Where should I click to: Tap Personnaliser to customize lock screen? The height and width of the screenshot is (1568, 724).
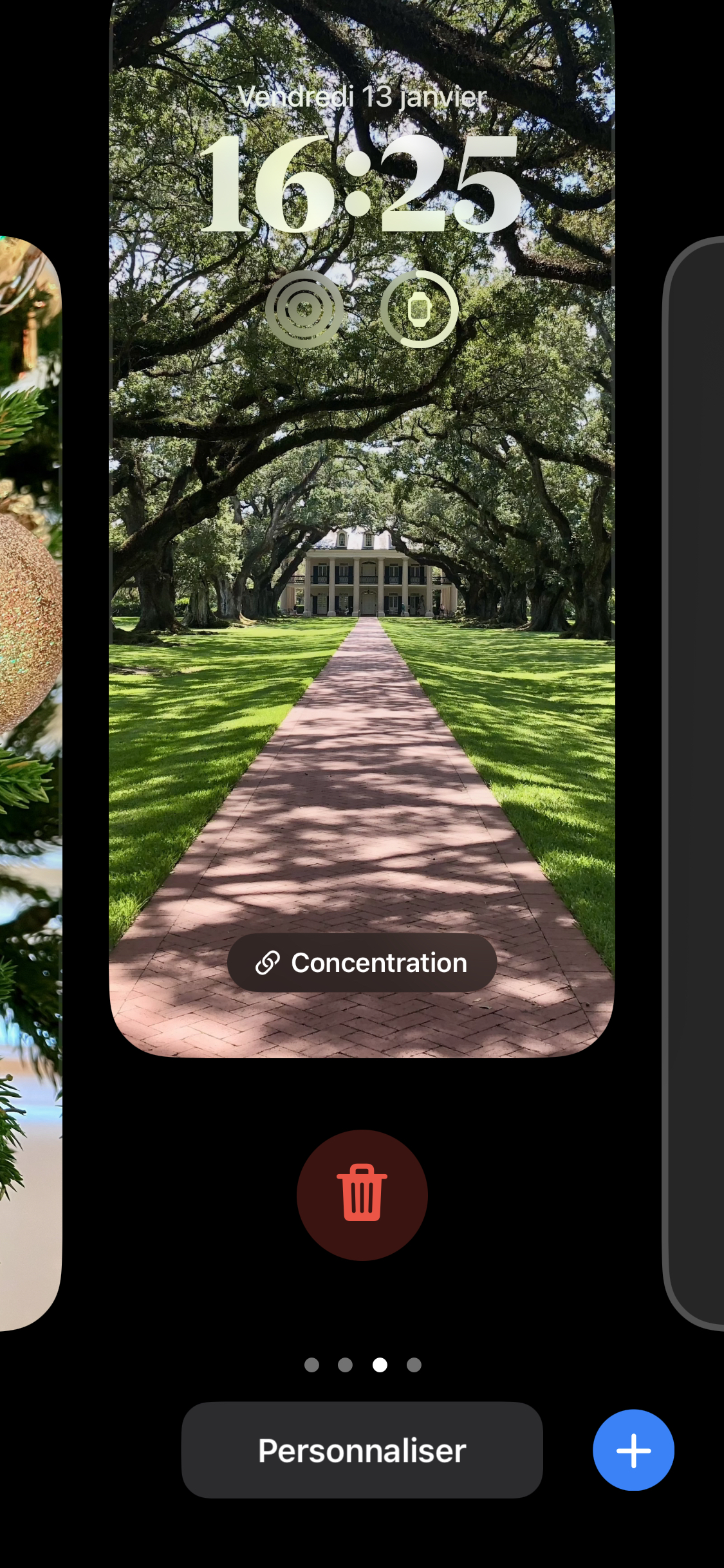pos(362,1450)
